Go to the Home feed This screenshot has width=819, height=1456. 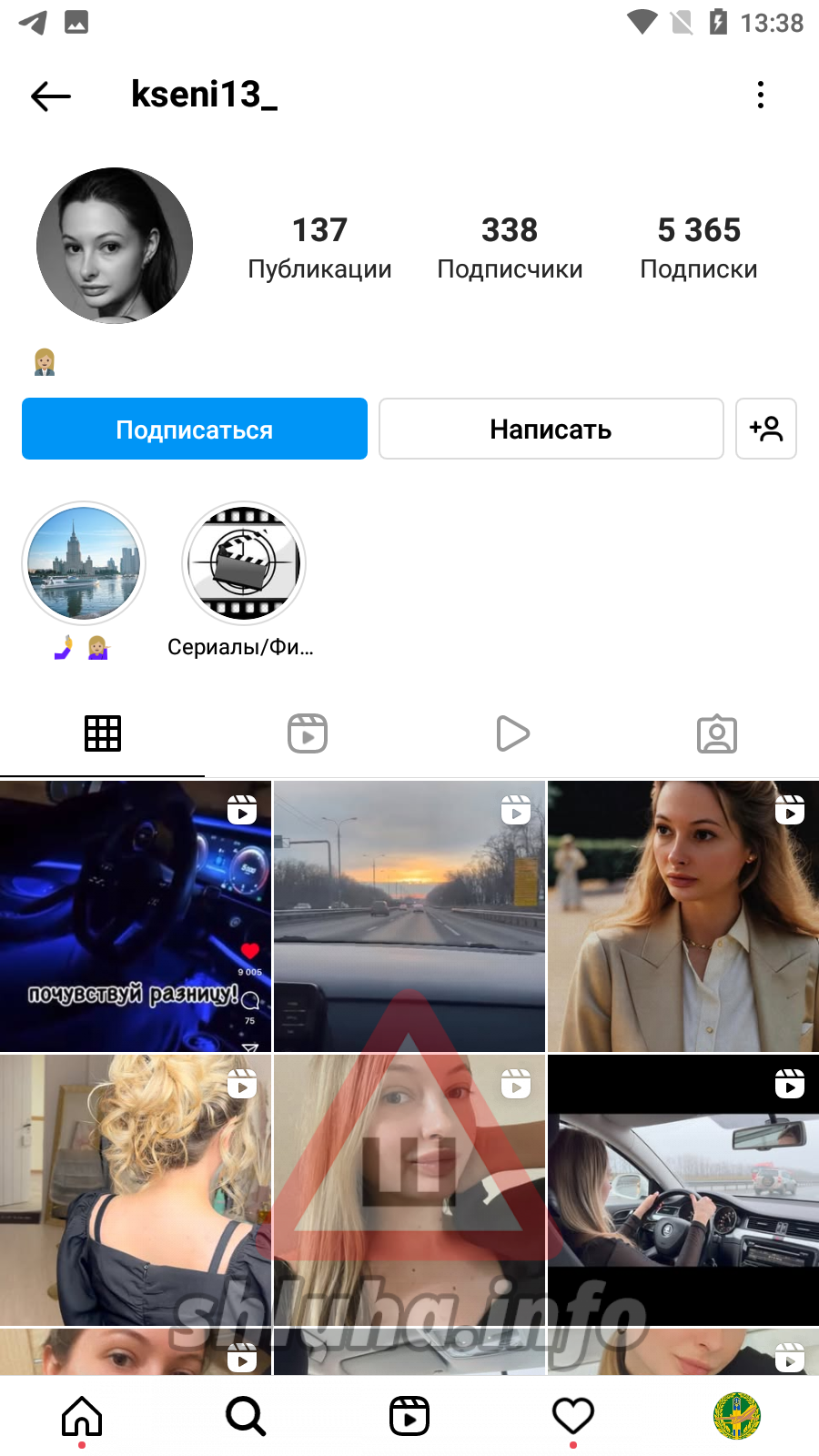click(82, 1416)
